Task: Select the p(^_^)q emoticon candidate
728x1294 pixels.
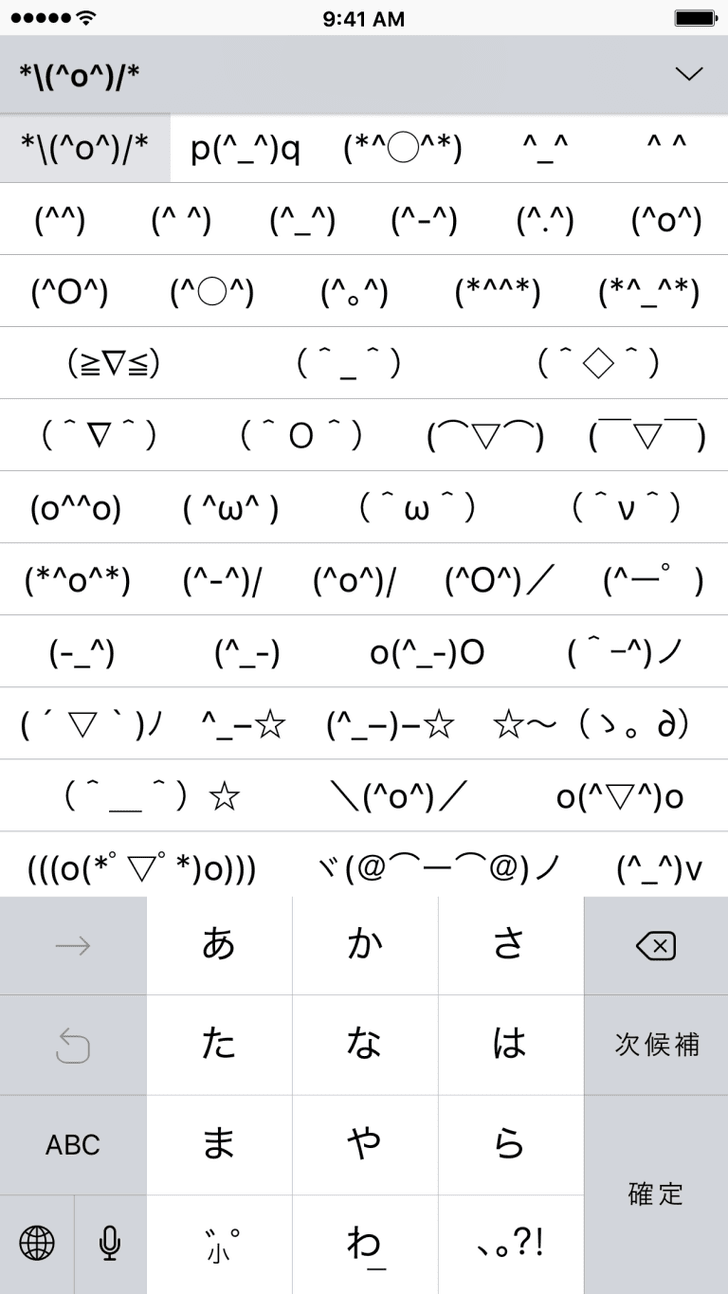Action: click(x=245, y=148)
